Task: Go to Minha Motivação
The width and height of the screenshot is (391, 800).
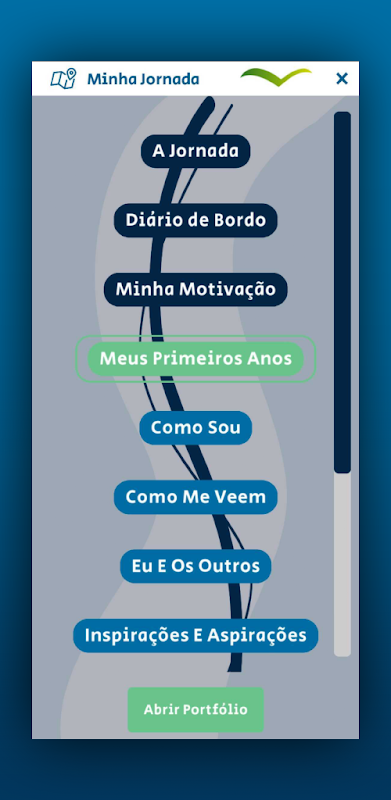Action: (x=196, y=289)
